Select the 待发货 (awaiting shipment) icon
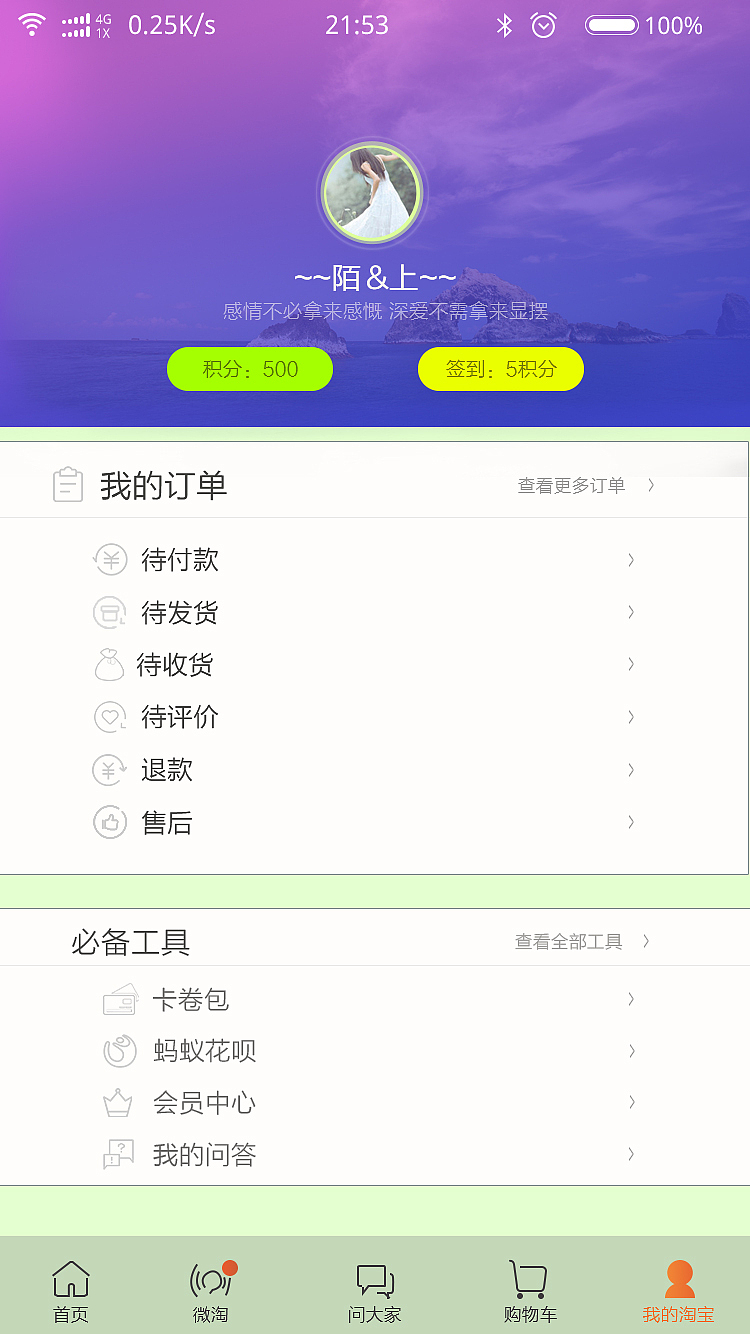This screenshot has height=1334, width=750. (110, 612)
